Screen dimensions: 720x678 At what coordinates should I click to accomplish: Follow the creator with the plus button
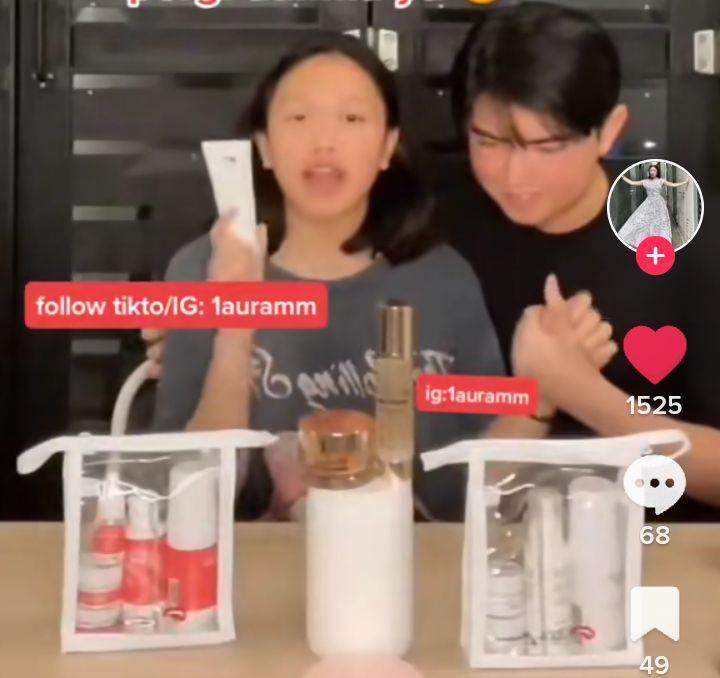[x=655, y=256]
